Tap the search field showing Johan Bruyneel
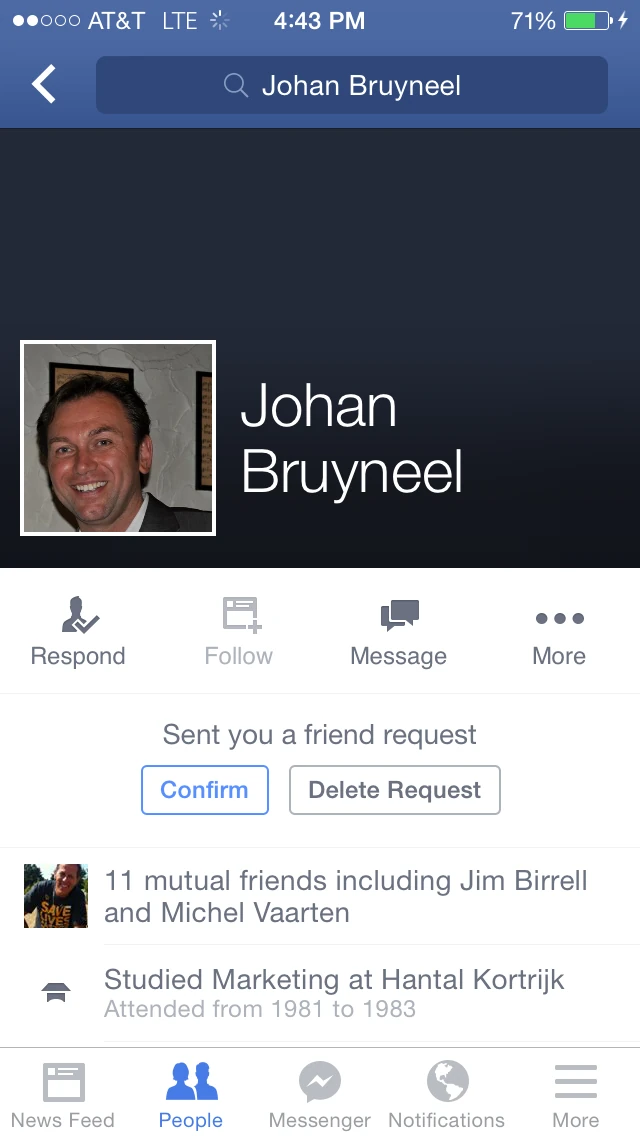Viewport: 640px width, 1136px height. pyautogui.click(x=351, y=85)
